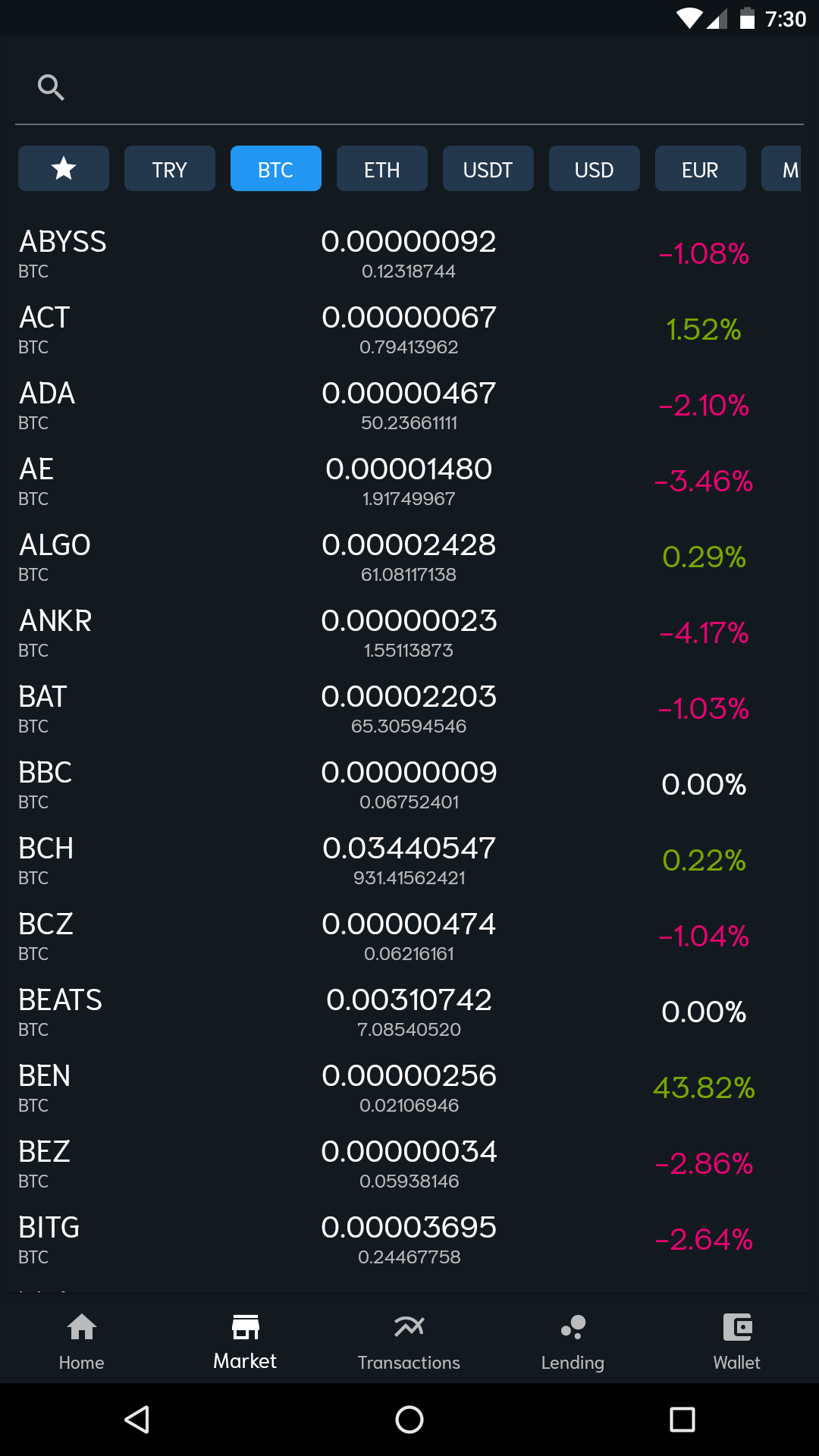Show favorites with the star tab
Image resolution: width=819 pixels, height=1456 pixels.
[64, 168]
